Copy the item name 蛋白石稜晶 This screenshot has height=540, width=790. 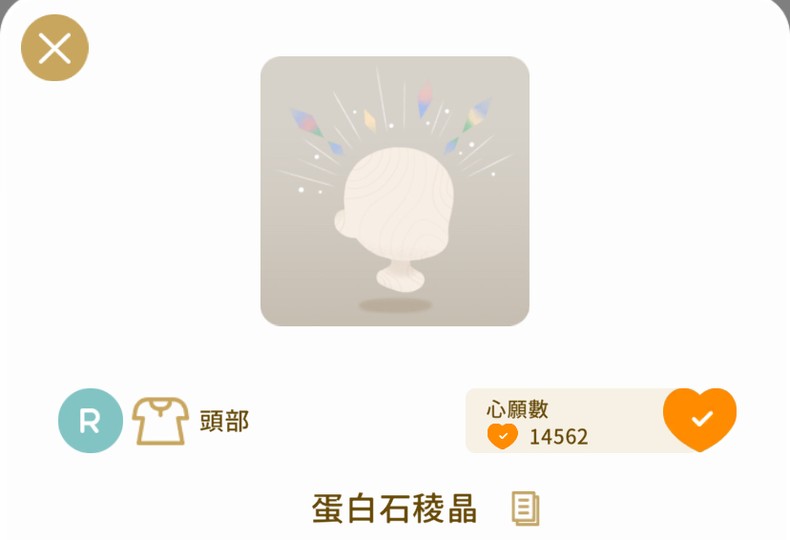[526, 508]
